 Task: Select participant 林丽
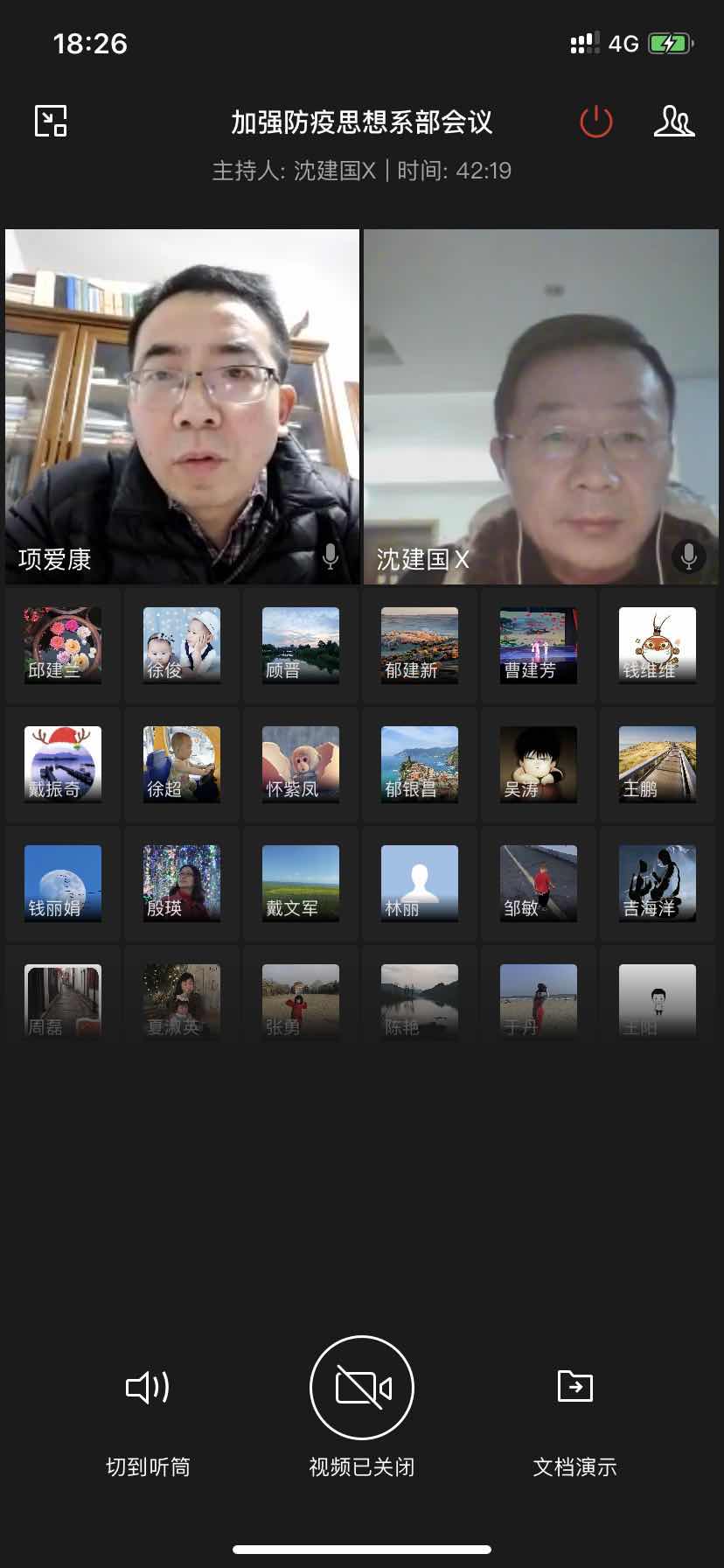420,883
